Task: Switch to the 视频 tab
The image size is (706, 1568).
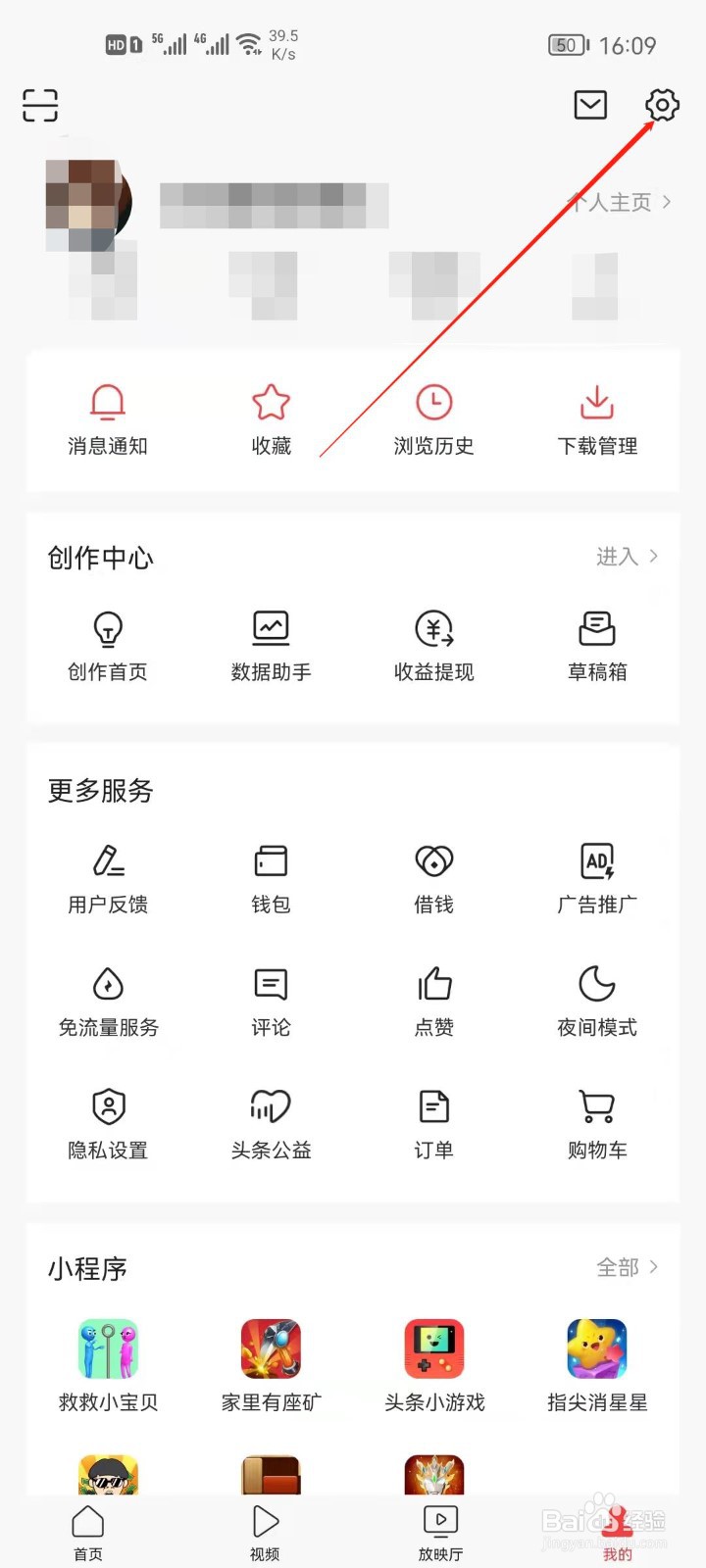Action: pyautogui.click(x=264, y=1529)
